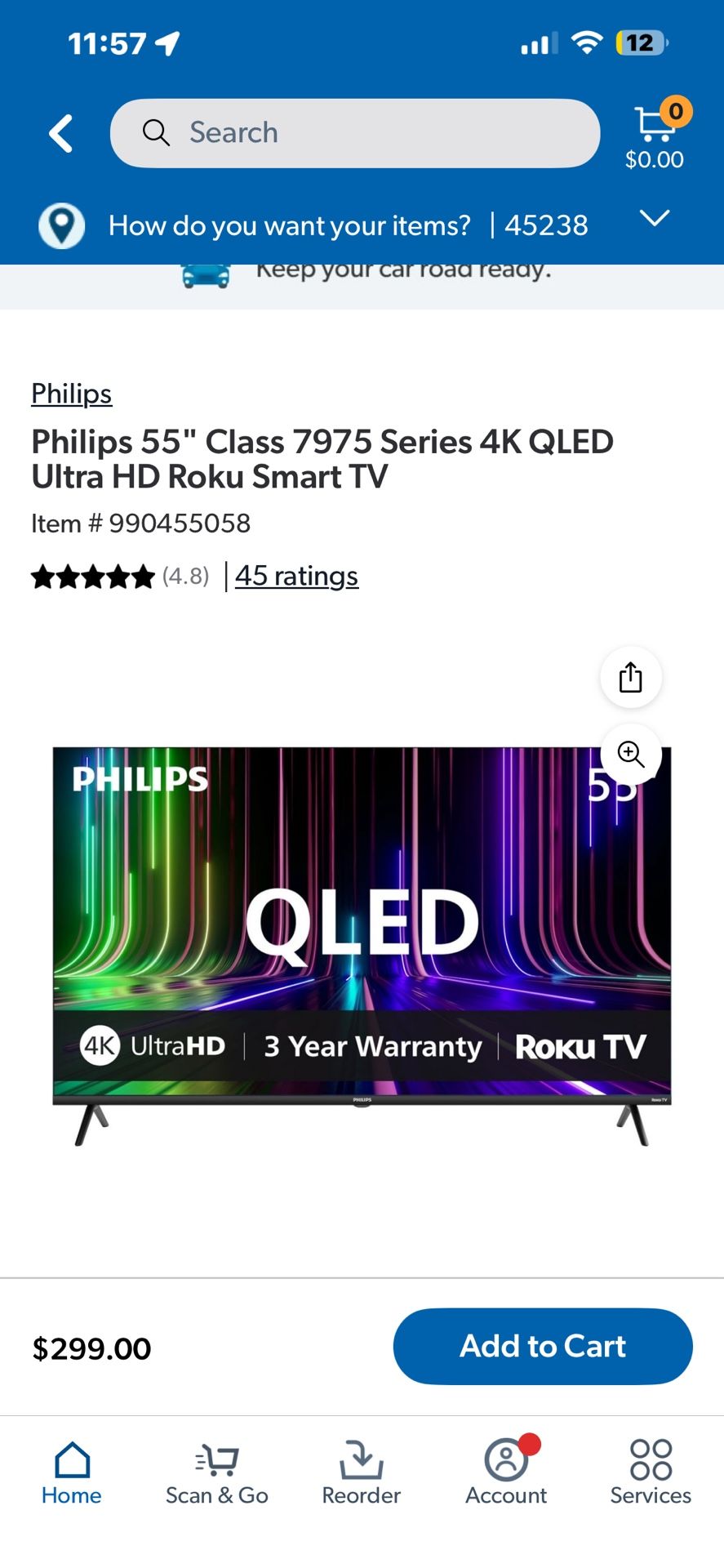This screenshot has height=1568, width=724.
Task: Share this TV product
Action: pyautogui.click(x=629, y=677)
